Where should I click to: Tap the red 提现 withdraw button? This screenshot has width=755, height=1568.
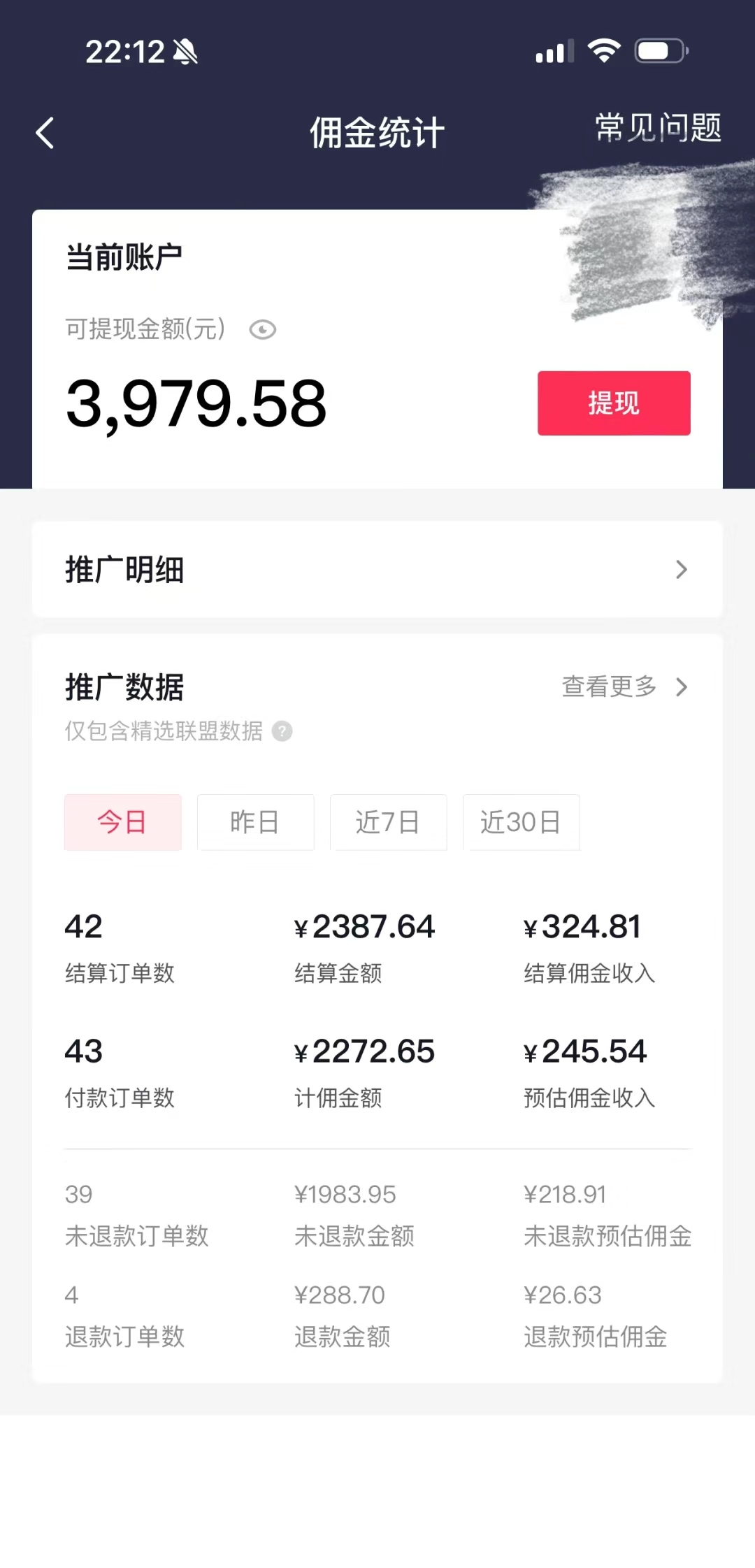tap(613, 403)
